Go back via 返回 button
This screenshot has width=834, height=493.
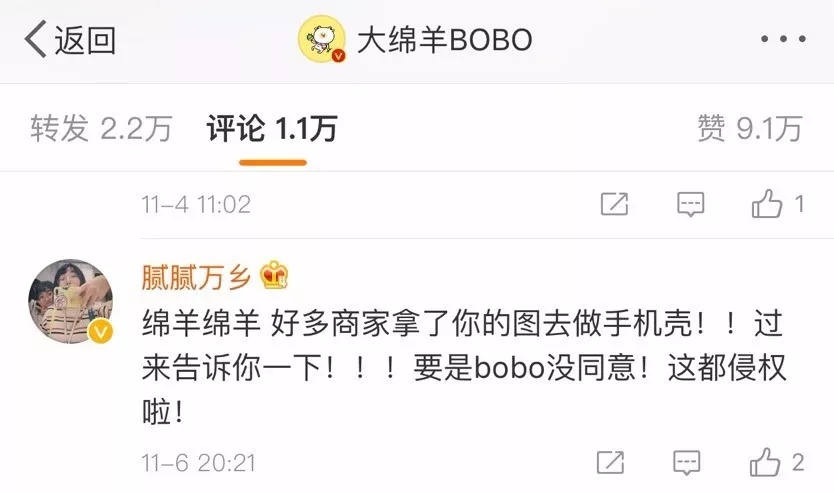point(70,41)
